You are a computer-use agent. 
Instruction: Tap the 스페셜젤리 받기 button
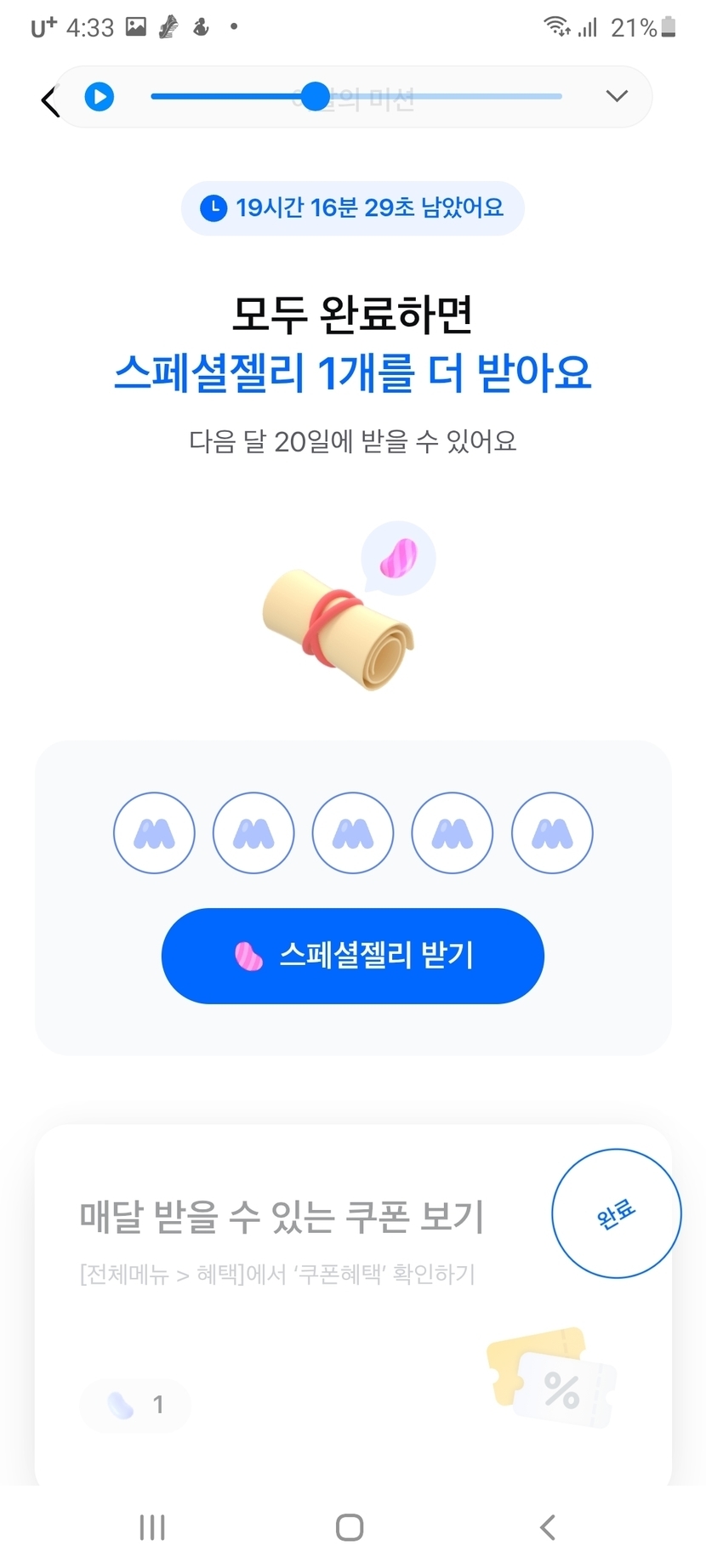tap(352, 956)
